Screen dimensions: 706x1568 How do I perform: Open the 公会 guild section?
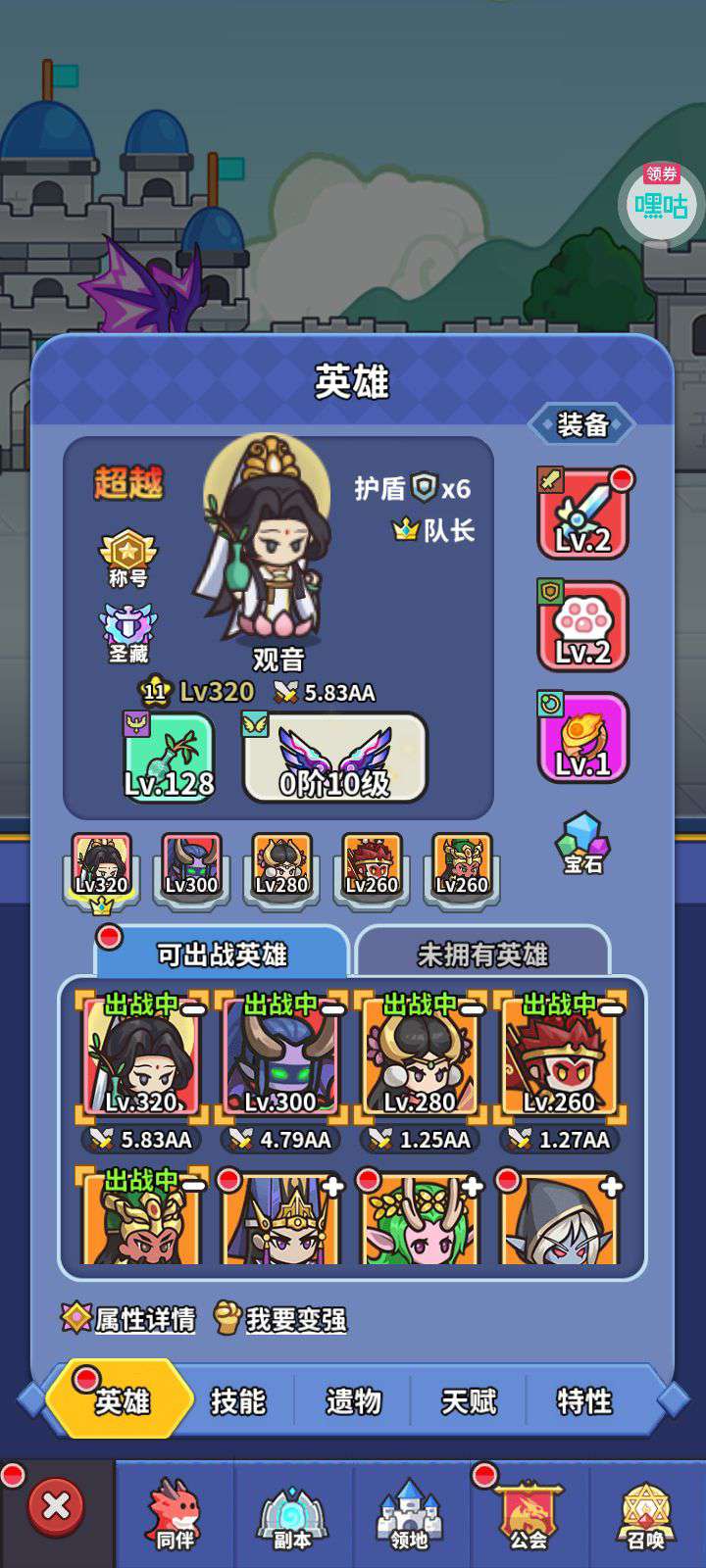[x=529, y=1515]
